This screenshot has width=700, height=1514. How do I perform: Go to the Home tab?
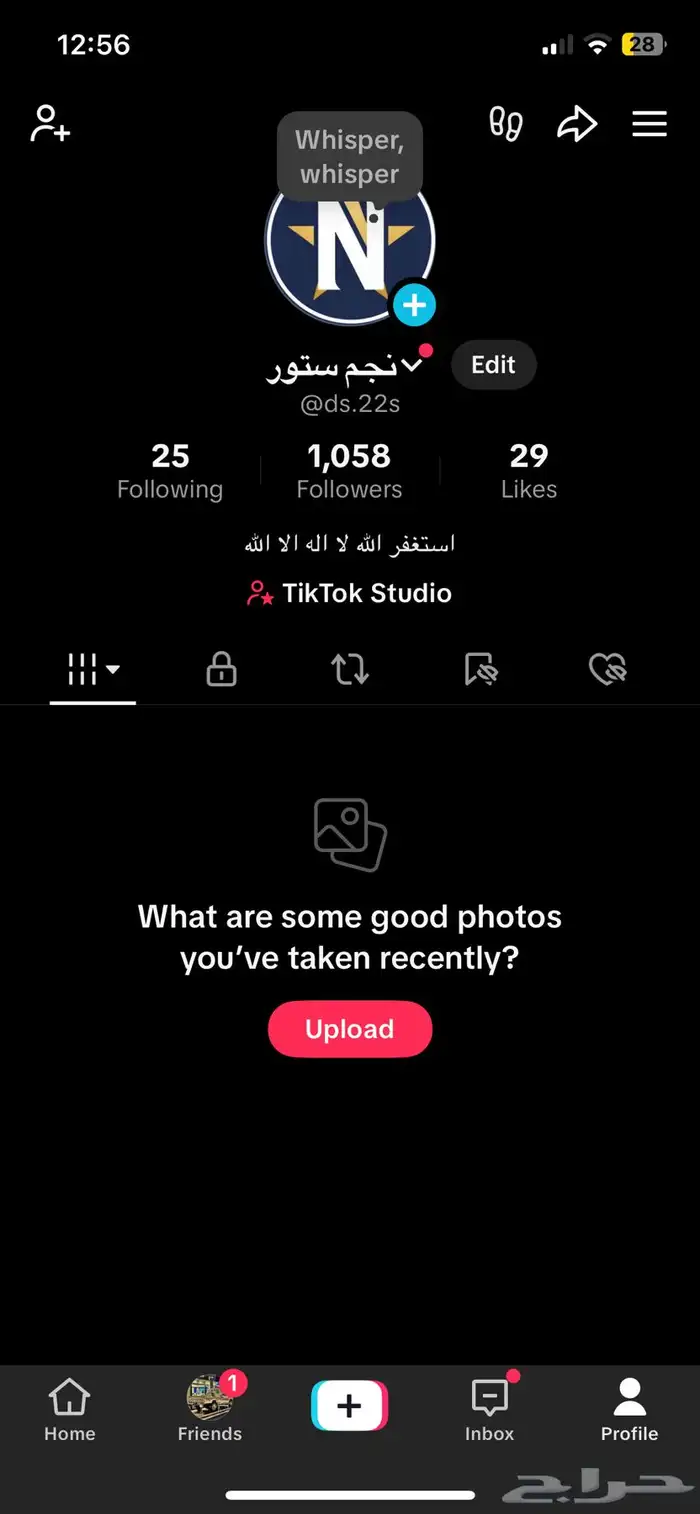click(x=69, y=1410)
